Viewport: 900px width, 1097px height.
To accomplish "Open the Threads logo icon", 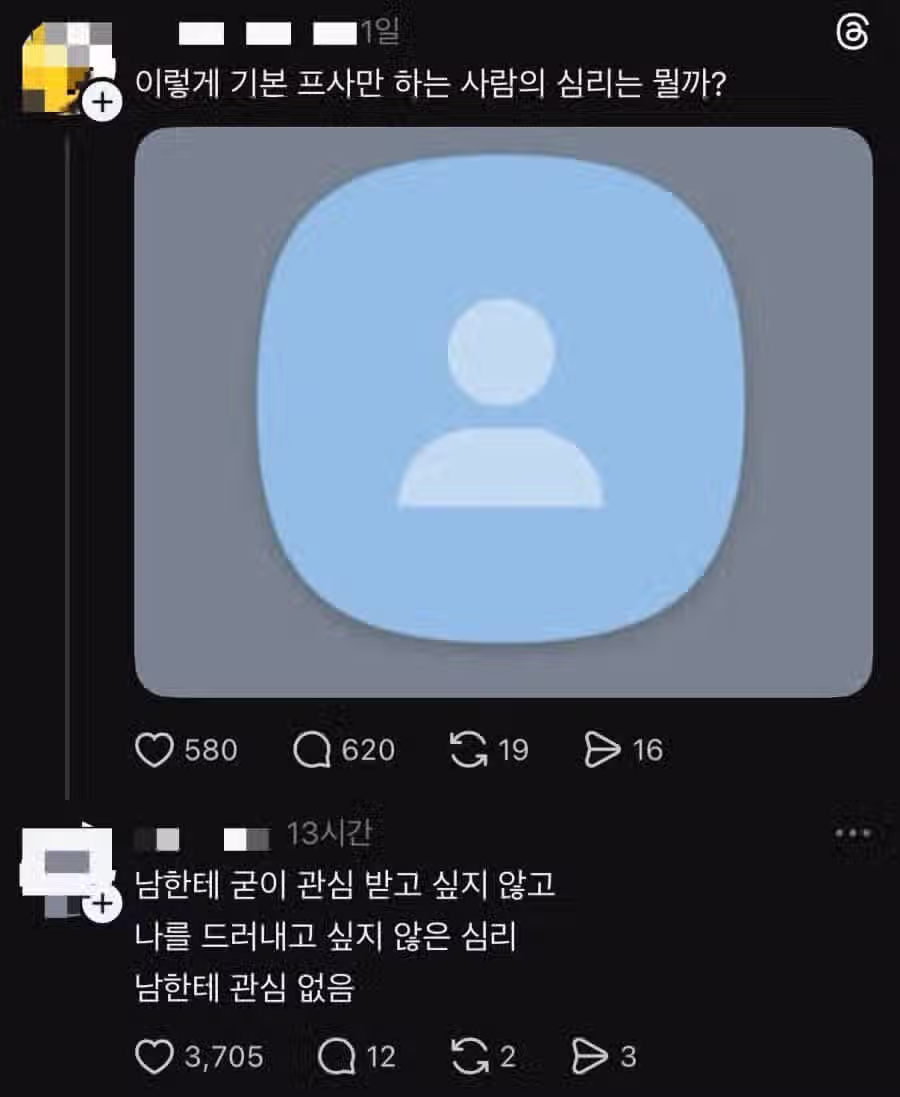I will coord(851,35).
